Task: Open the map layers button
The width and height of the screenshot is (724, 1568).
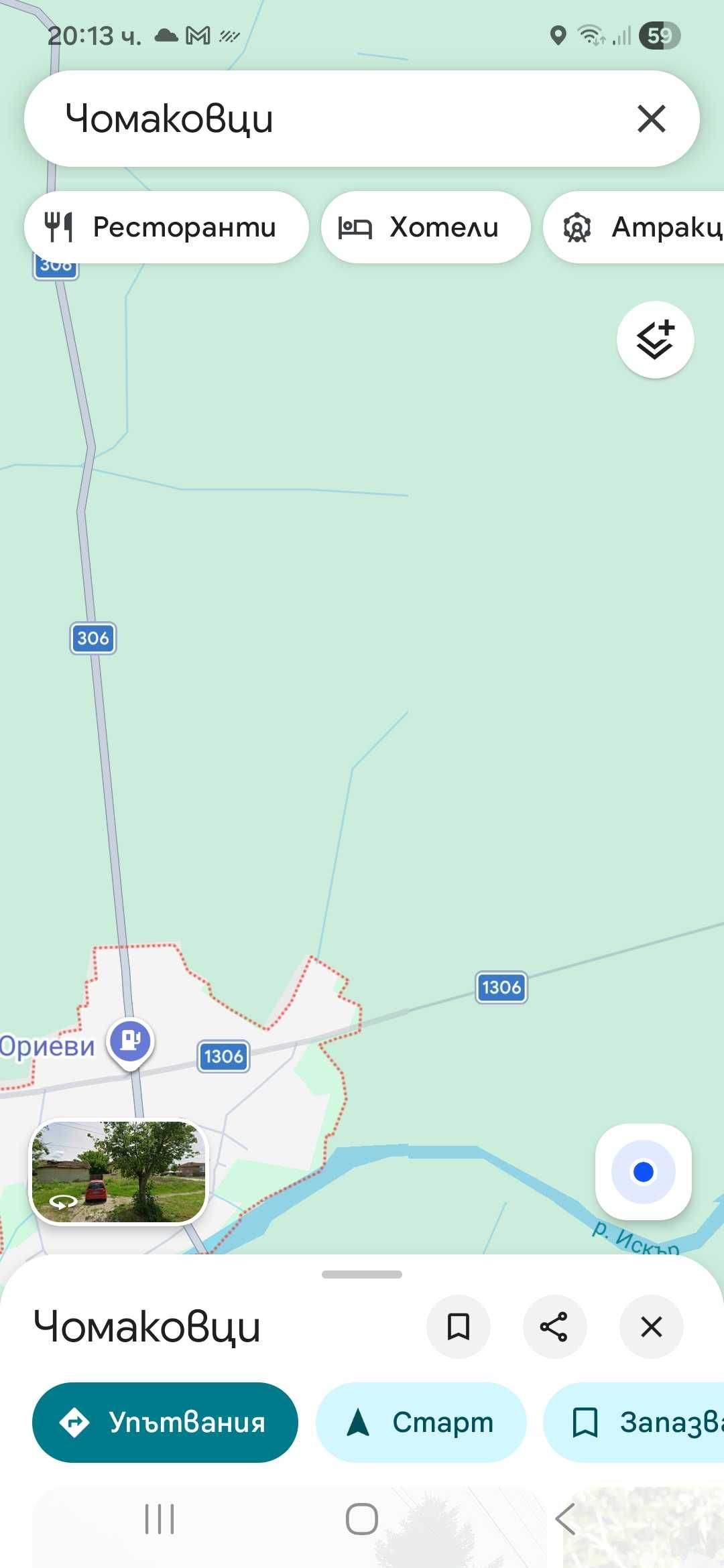Action: (655, 340)
